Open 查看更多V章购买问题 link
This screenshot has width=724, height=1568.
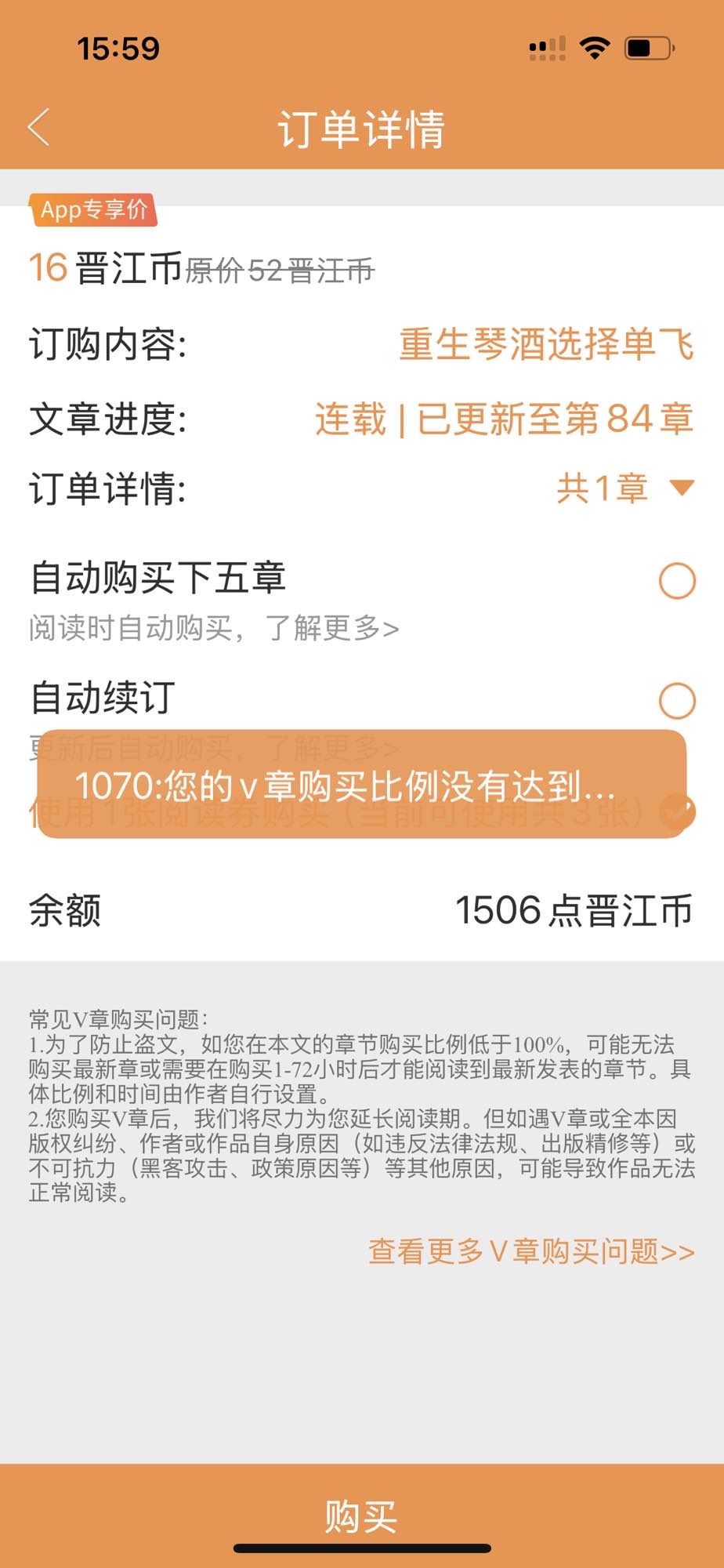[x=531, y=1251]
